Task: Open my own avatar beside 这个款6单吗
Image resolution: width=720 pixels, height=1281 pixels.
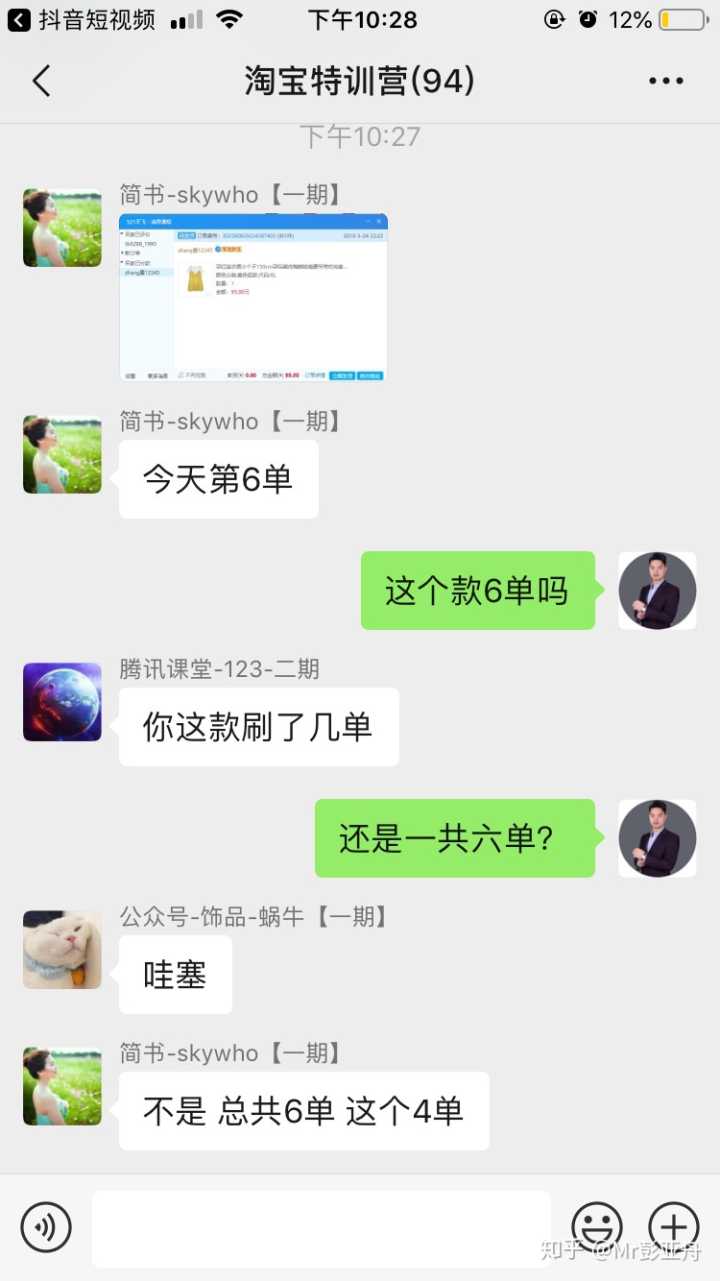Action: coord(657,590)
